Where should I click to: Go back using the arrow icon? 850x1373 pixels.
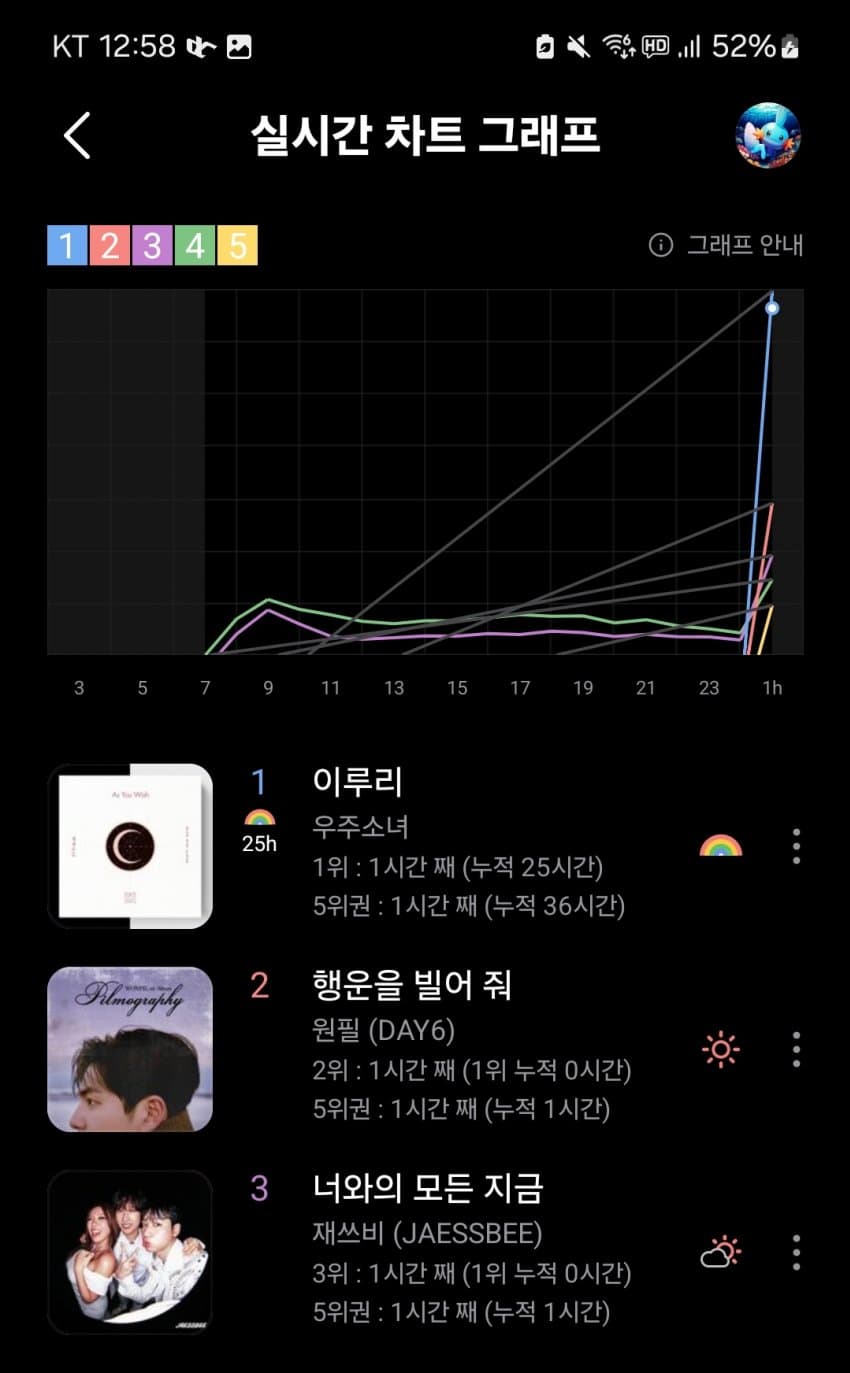77,135
